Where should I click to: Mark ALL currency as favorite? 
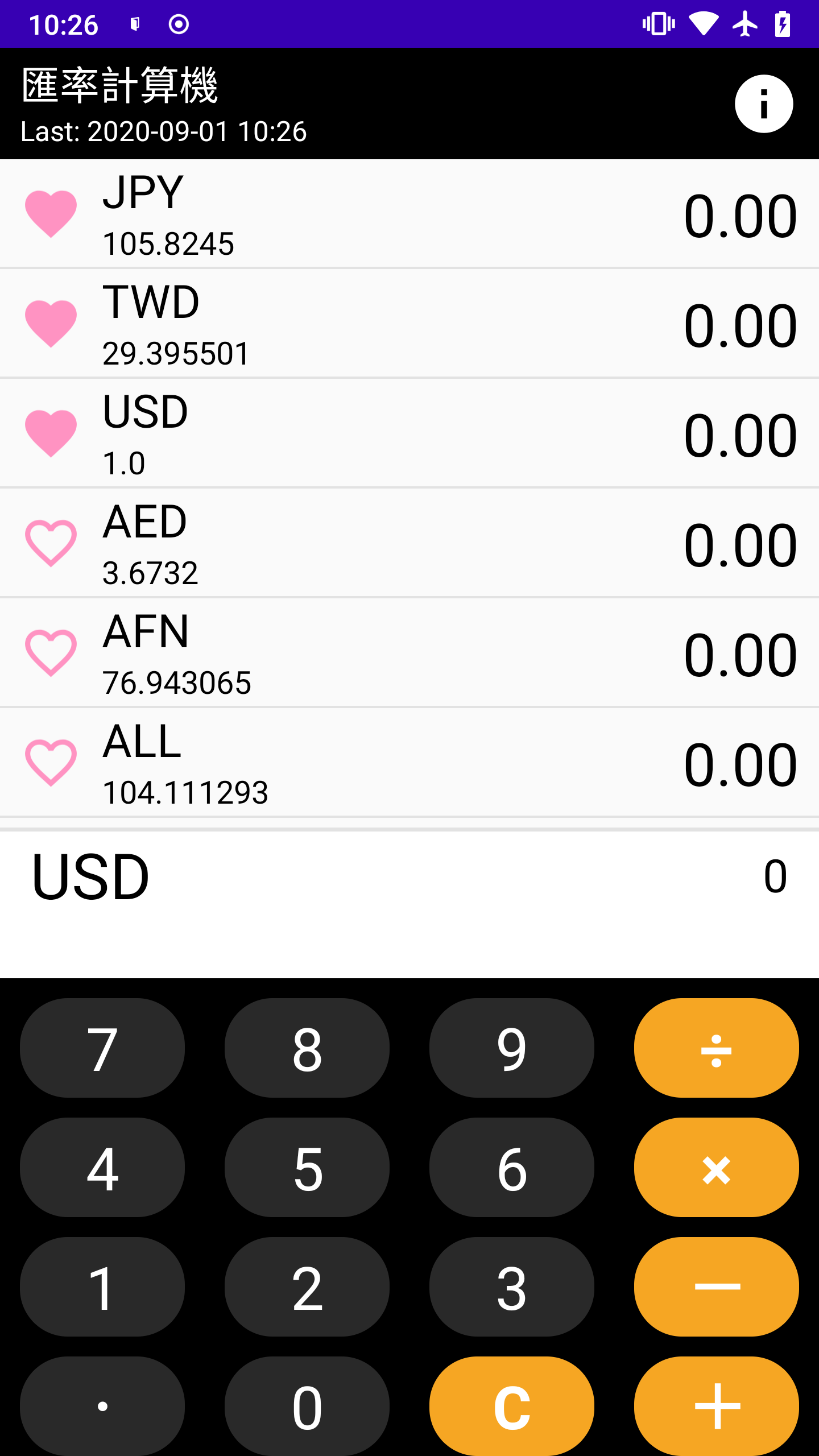point(51,763)
